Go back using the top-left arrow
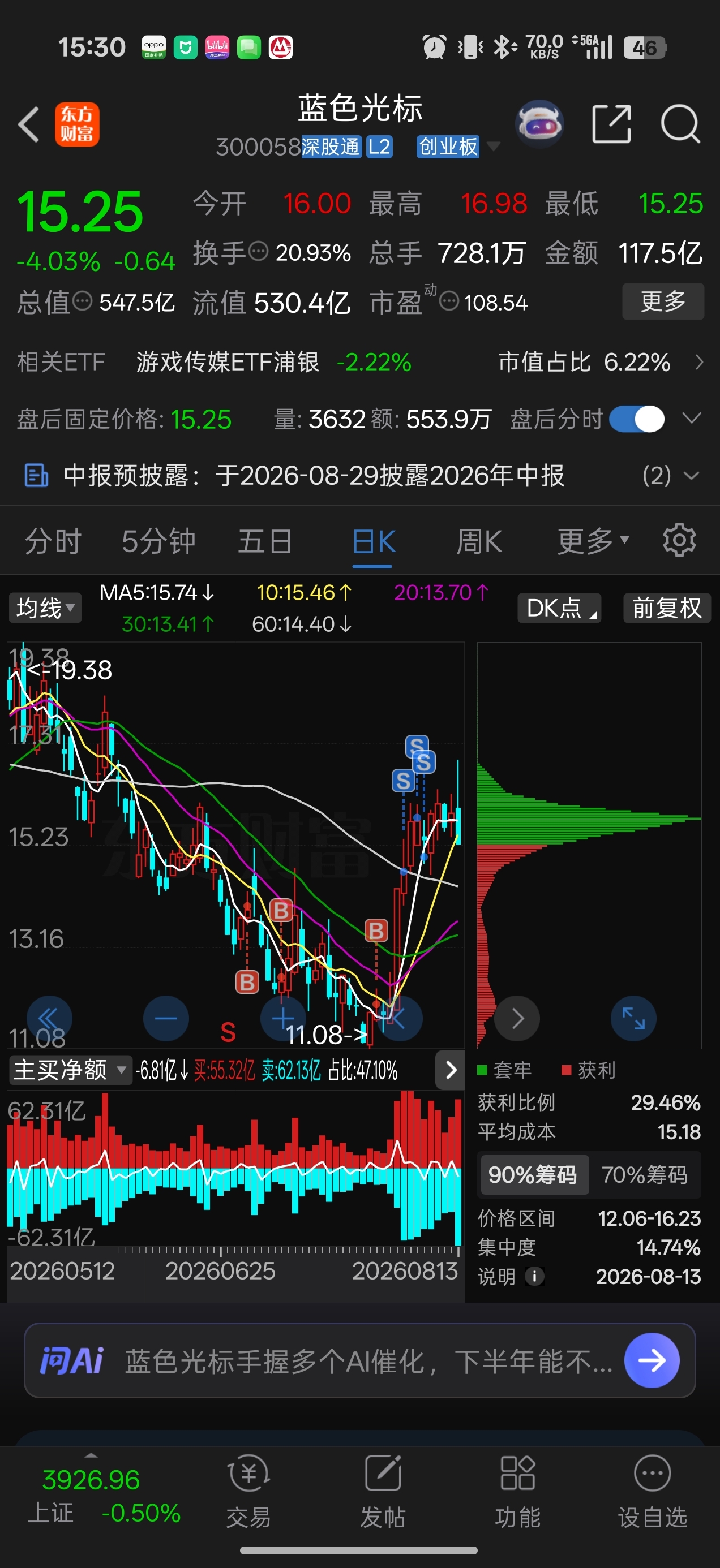The image size is (720, 1568). (x=29, y=124)
